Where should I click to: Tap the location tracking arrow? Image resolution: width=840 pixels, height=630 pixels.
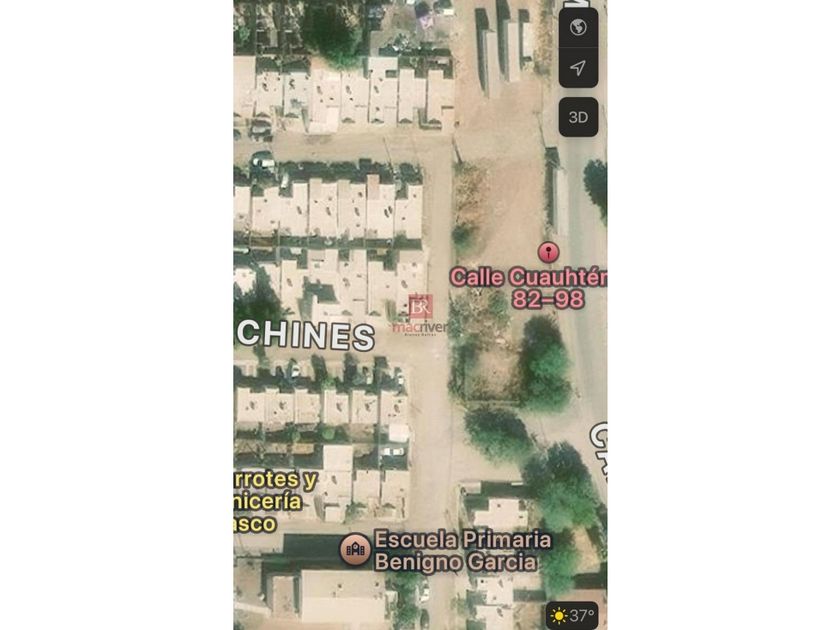pos(578,68)
